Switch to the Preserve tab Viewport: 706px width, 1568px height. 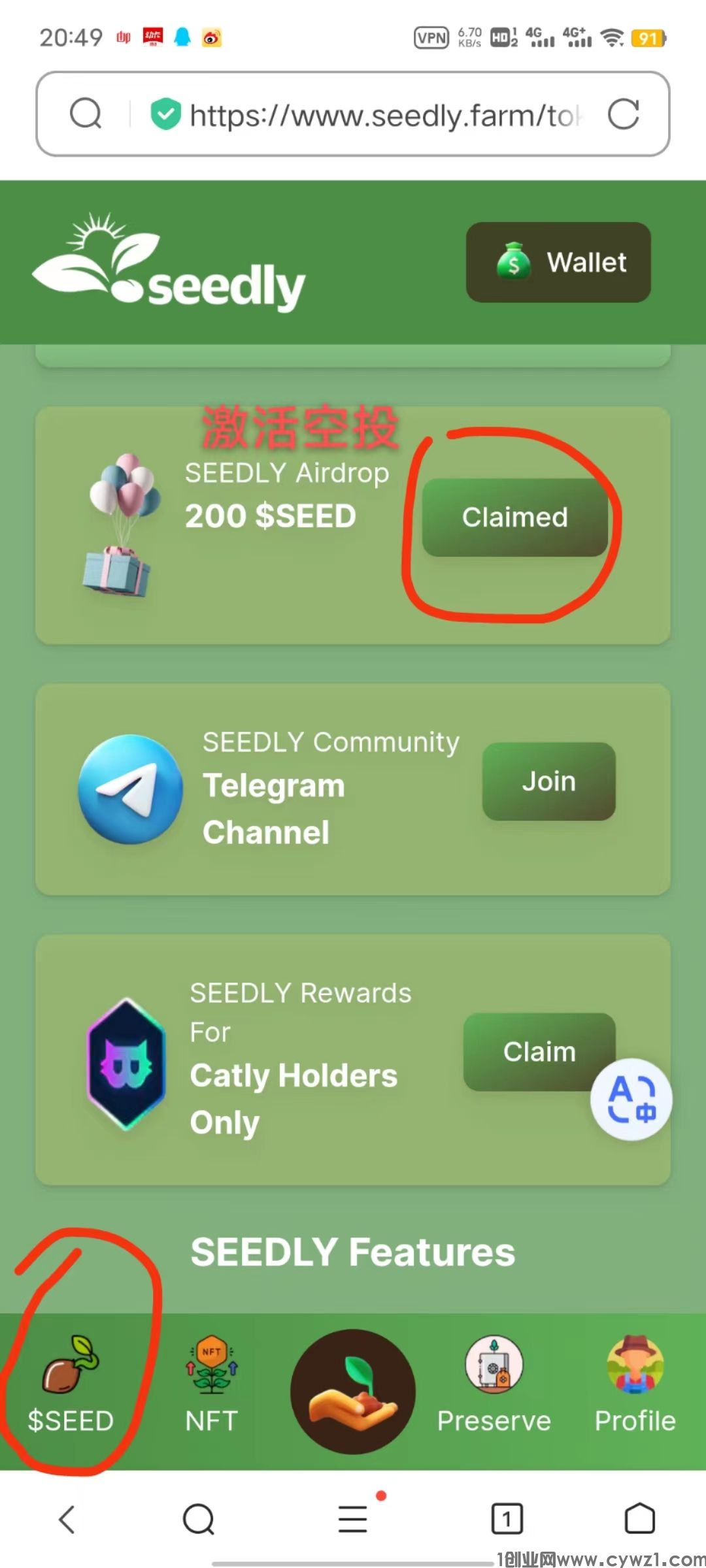pos(494,1384)
